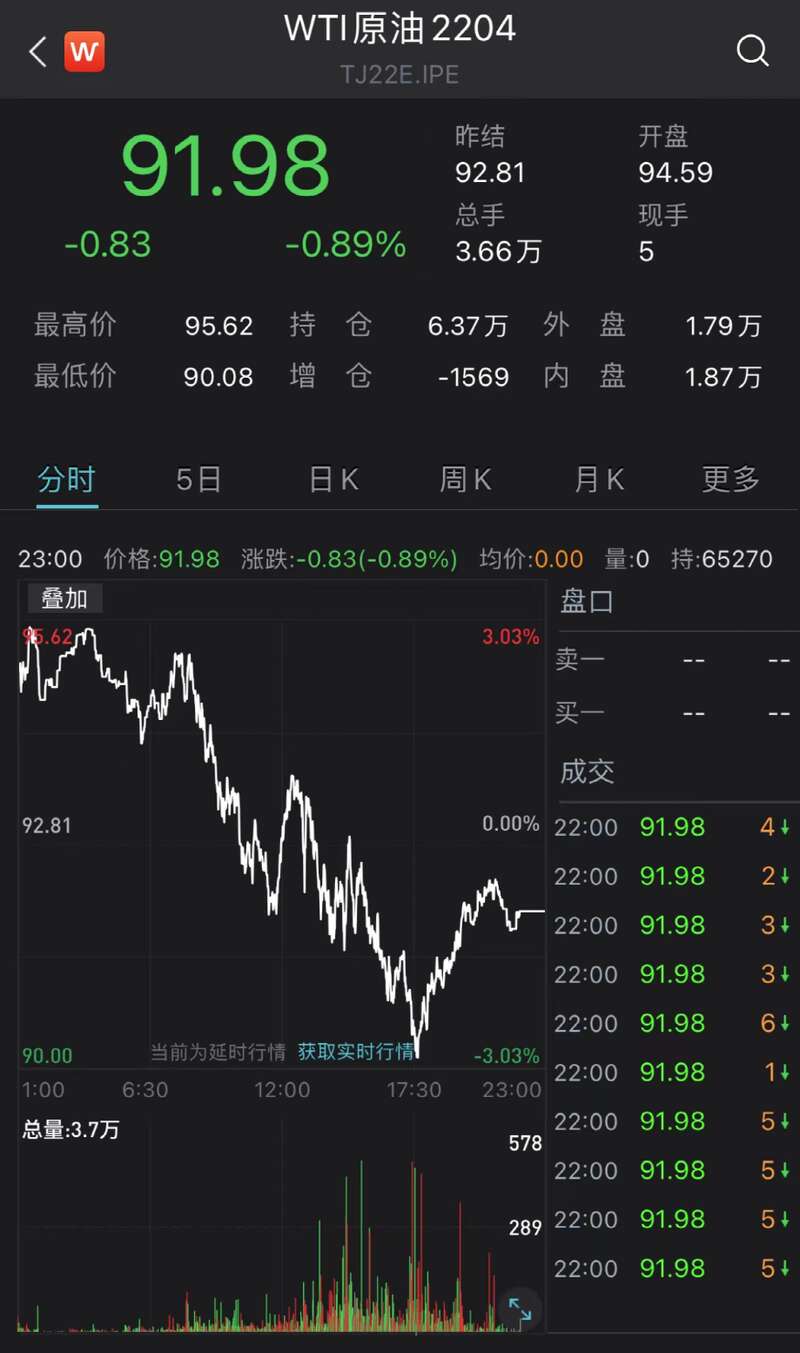Select the 周K chart tab
Screen dimensions: 800x1353
point(465,480)
